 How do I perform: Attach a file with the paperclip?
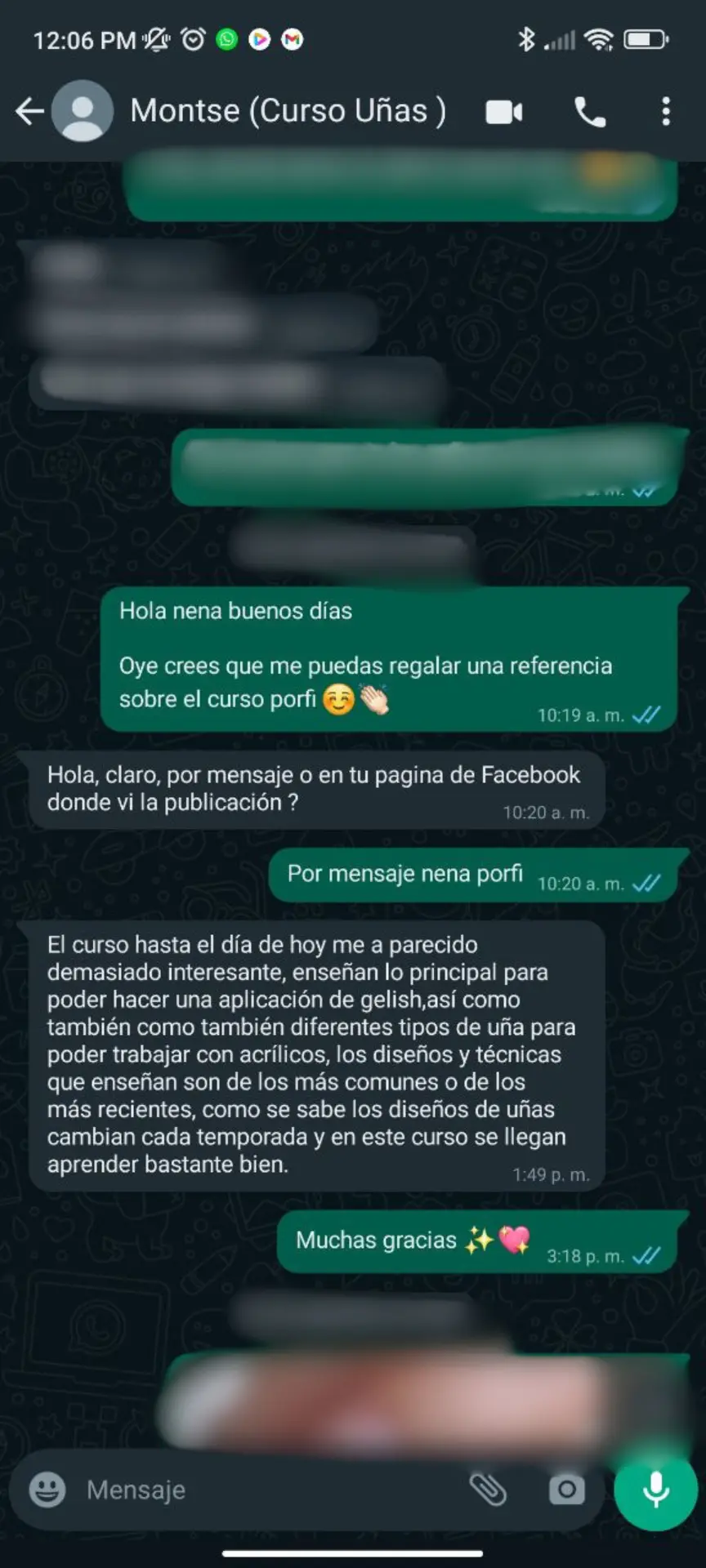point(488,1490)
